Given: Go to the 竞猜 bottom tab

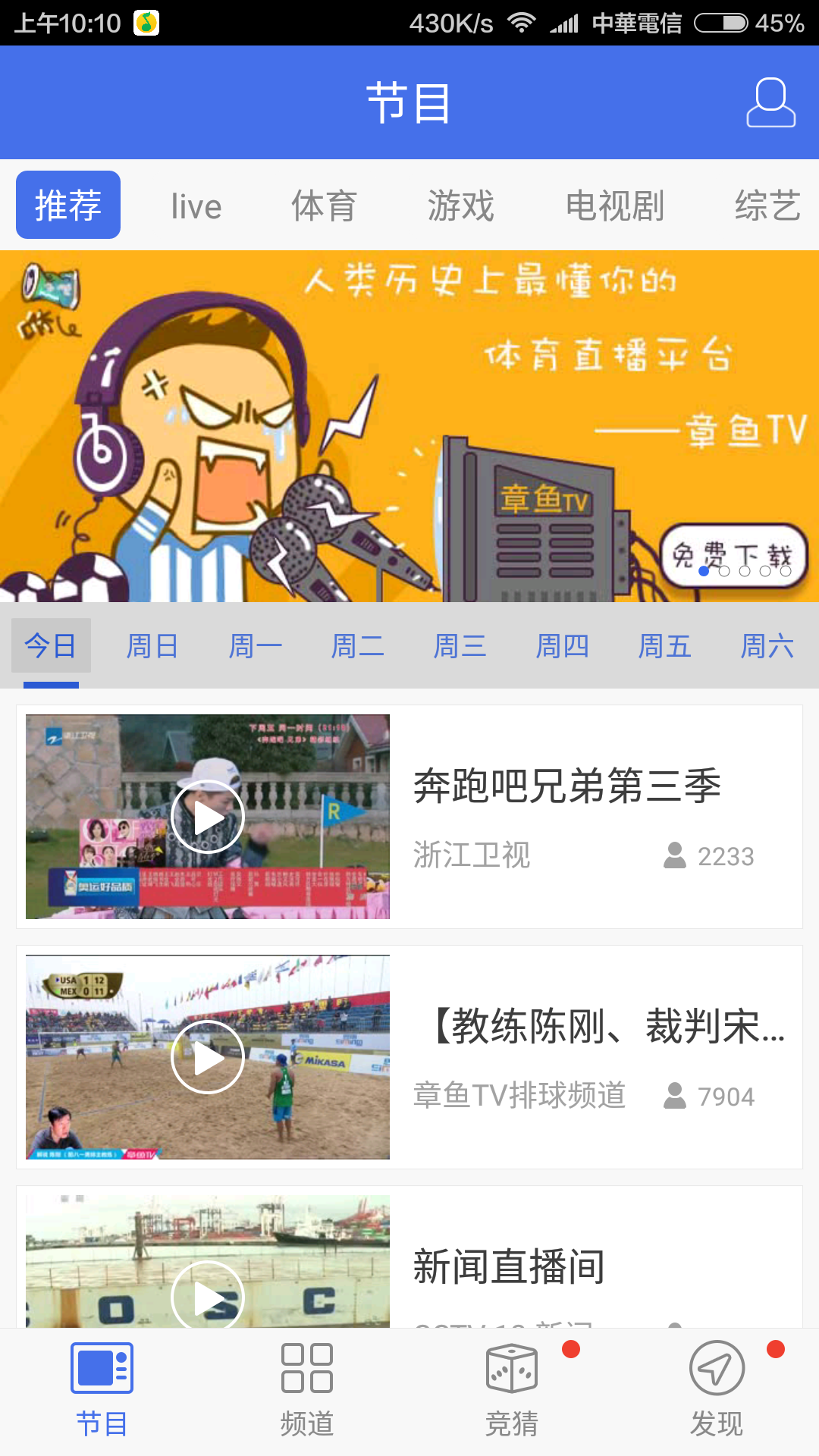Looking at the screenshot, I should pyautogui.click(x=512, y=1391).
